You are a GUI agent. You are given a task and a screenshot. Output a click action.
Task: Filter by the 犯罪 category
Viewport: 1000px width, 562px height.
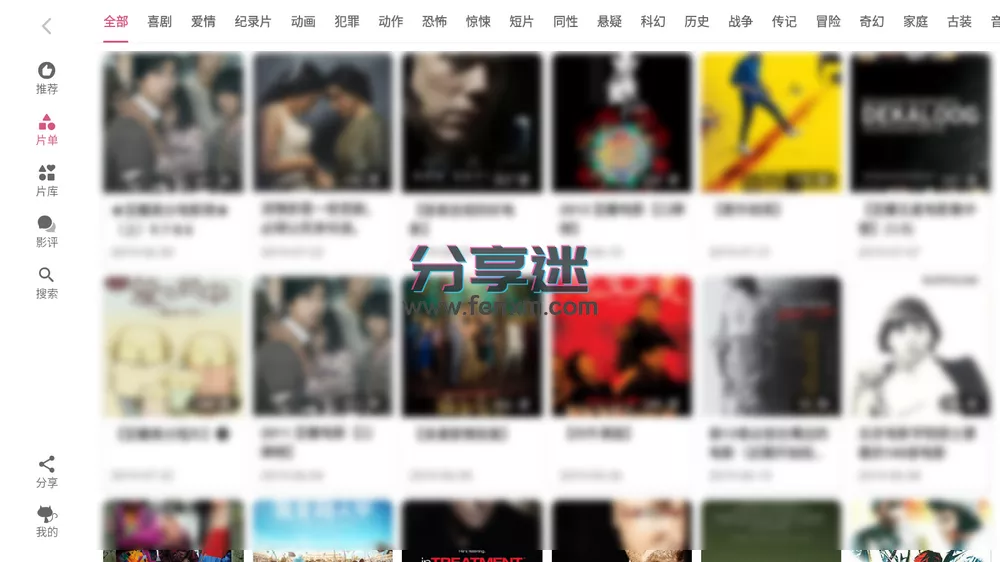[347, 21]
